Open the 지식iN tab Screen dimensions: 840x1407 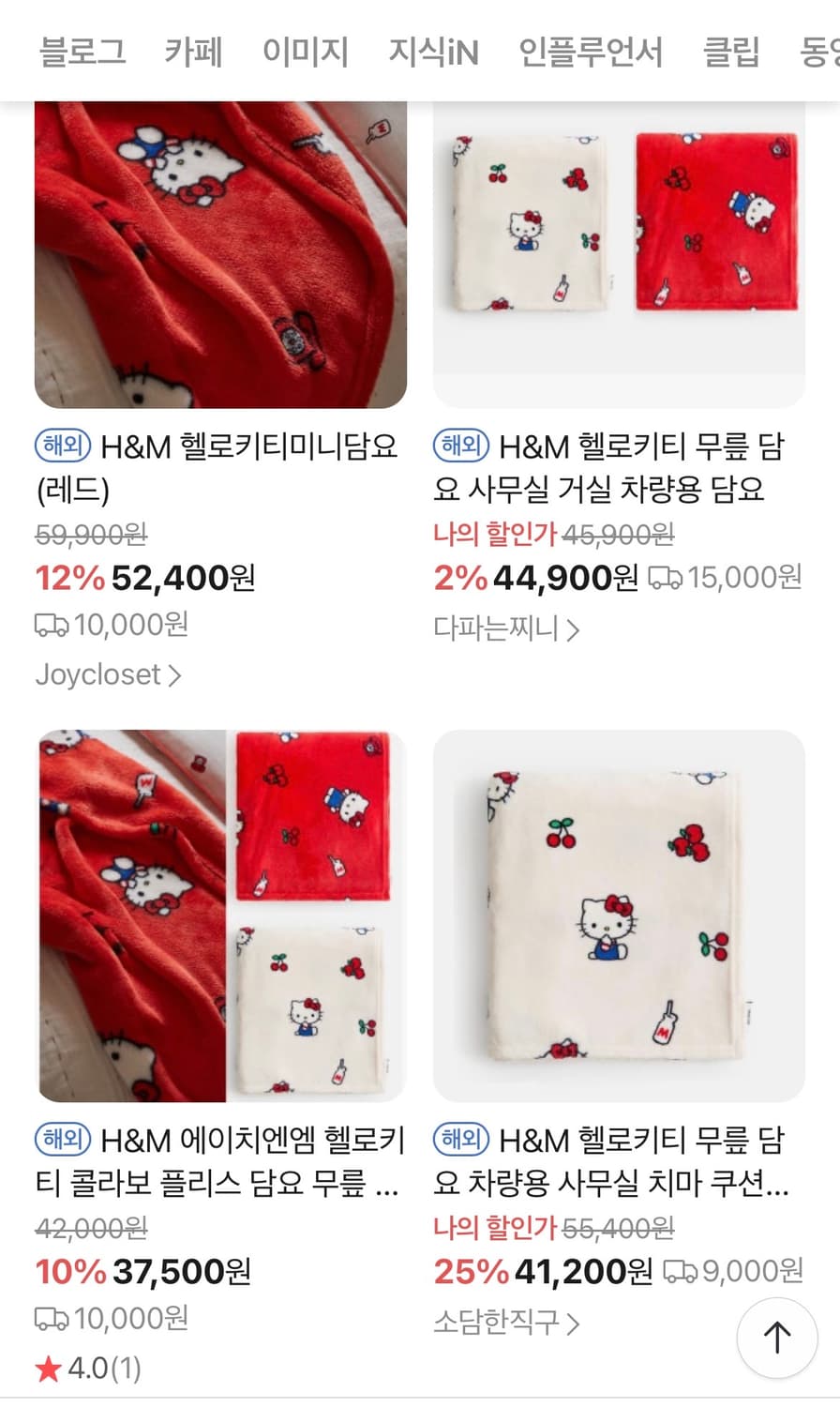[431, 53]
